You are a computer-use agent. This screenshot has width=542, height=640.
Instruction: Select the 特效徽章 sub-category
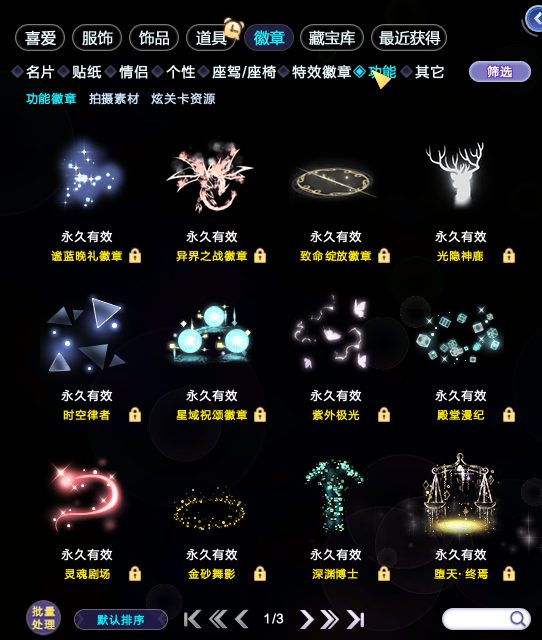pyautogui.click(x=321, y=72)
